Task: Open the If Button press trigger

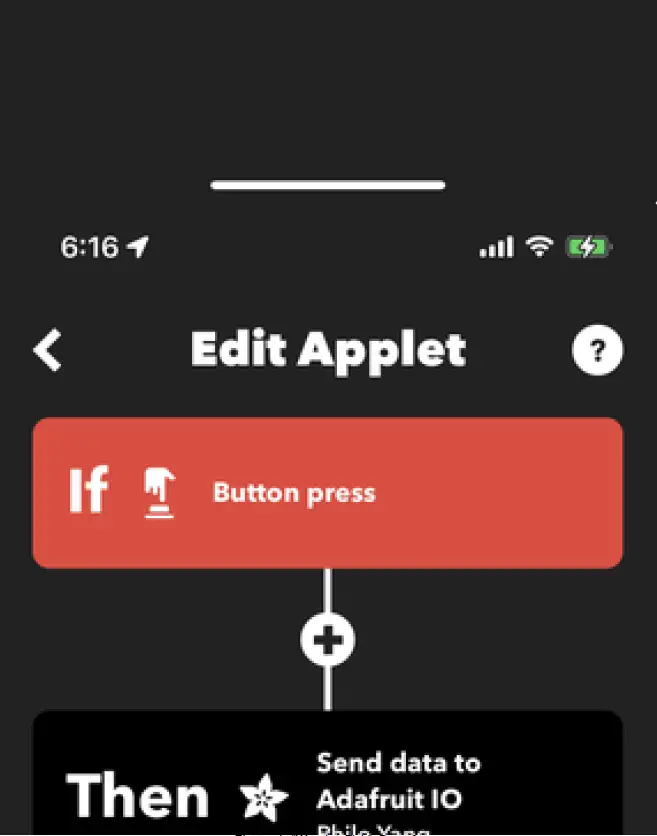Action: click(327, 493)
